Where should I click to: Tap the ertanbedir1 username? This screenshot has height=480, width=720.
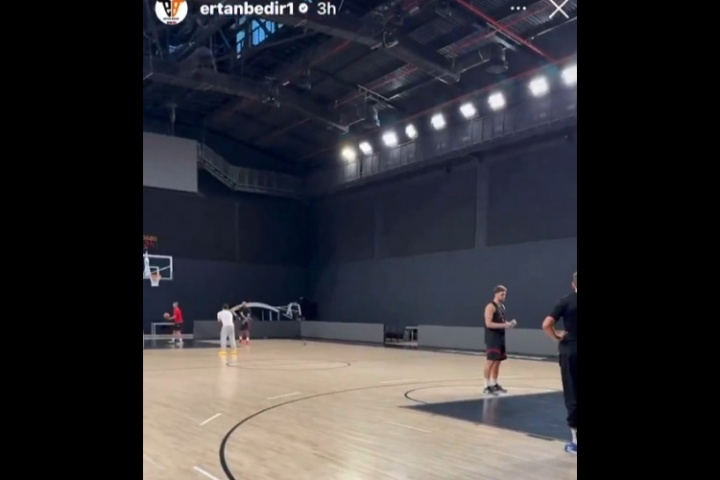[x=246, y=9]
